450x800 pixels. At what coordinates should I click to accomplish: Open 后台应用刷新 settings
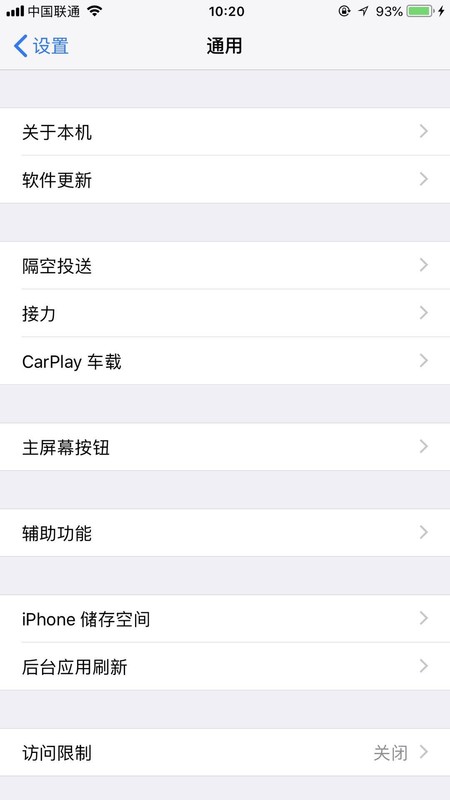pyautogui.click(x=225, y=666)
